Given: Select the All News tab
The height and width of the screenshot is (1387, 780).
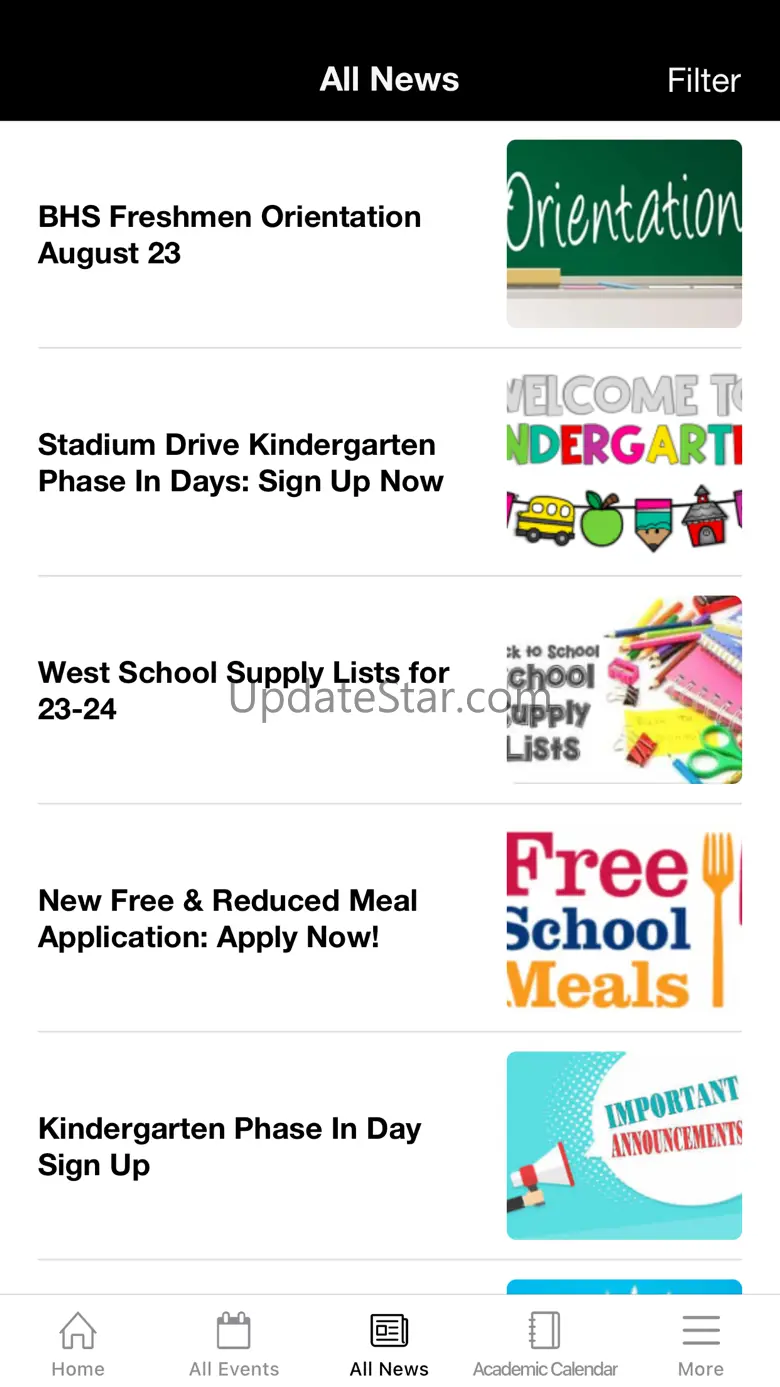Looking at the screenshot, I should pos(389,1344).
